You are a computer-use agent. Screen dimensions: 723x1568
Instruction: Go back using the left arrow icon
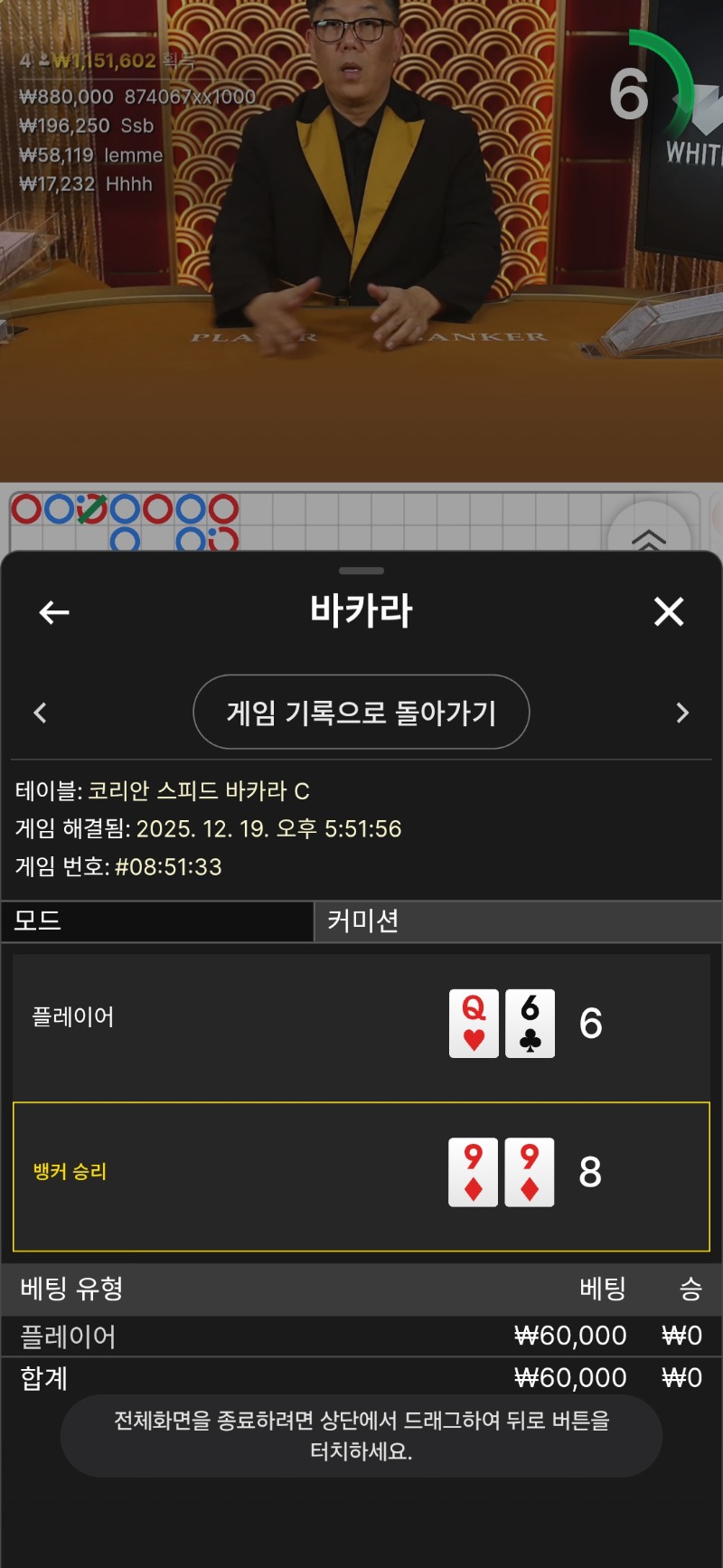click(x=54, y=612)
